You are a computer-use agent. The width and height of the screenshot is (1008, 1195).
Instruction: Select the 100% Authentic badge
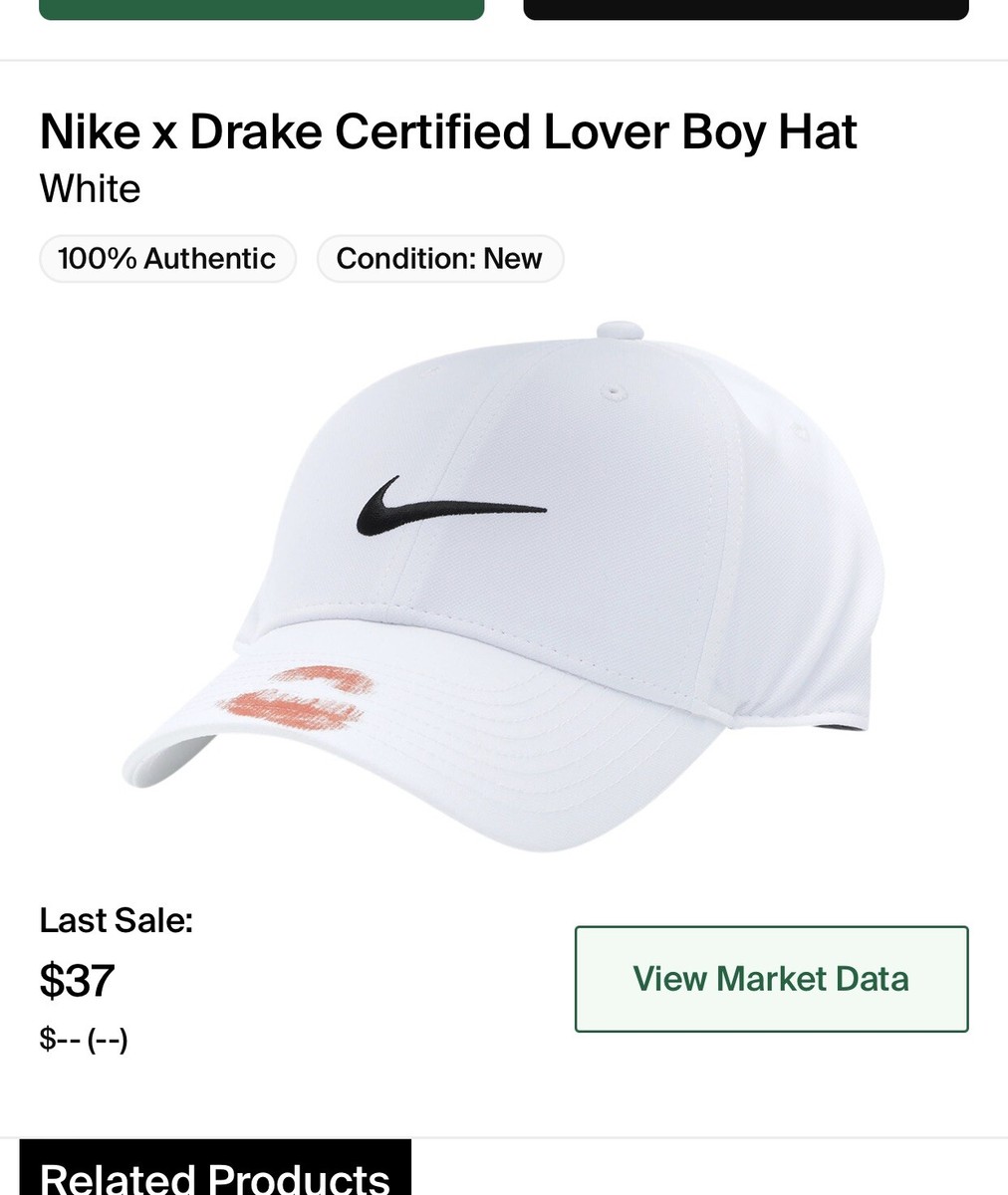coord(166,258)
